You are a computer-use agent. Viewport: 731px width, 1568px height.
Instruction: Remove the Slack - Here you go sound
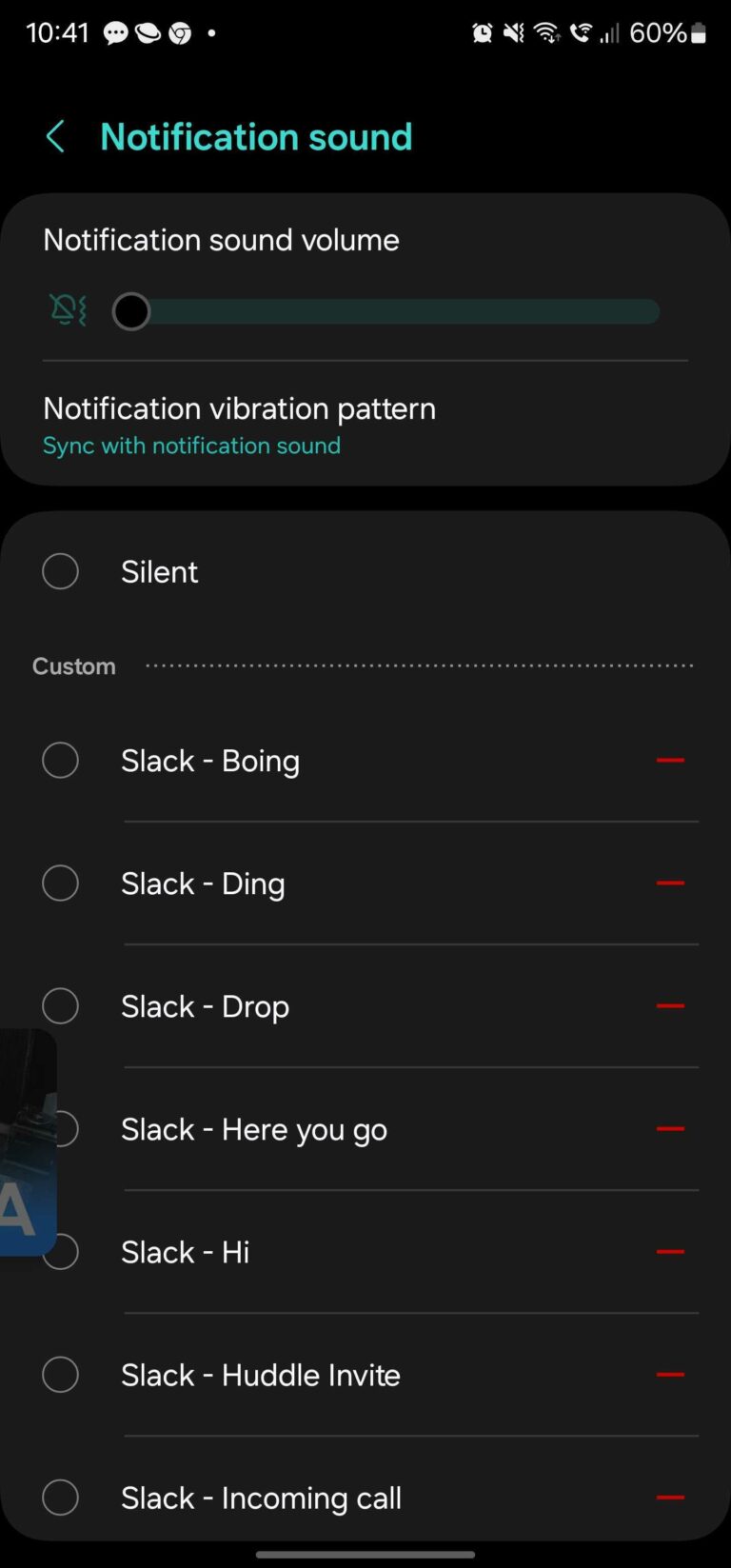coord(671,1129)
